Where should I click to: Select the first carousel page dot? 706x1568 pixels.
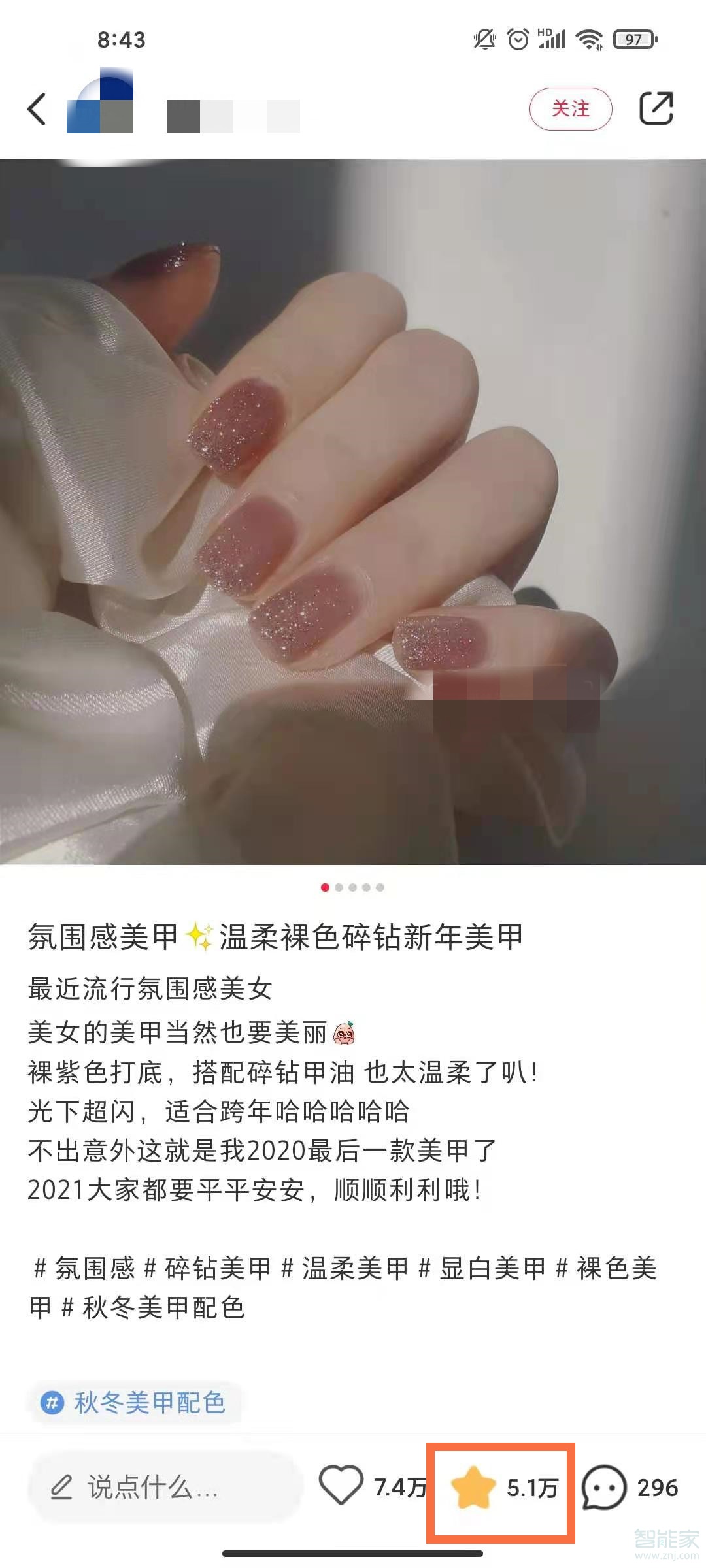(x=325, y=887)
